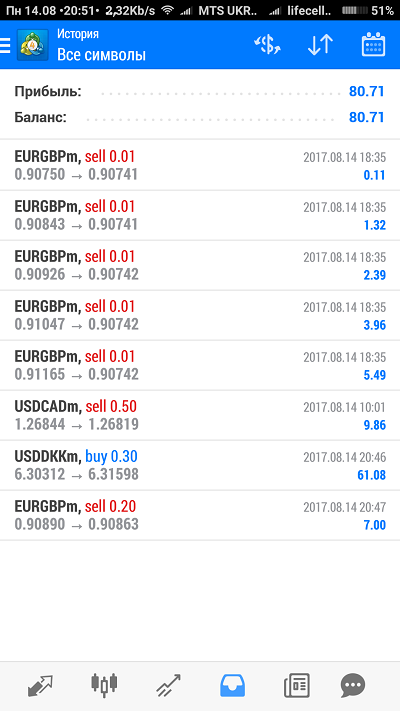Open EURGBPm trade with profit 5.49
Viewport: 400px width, 711px height.
(200, 365)
